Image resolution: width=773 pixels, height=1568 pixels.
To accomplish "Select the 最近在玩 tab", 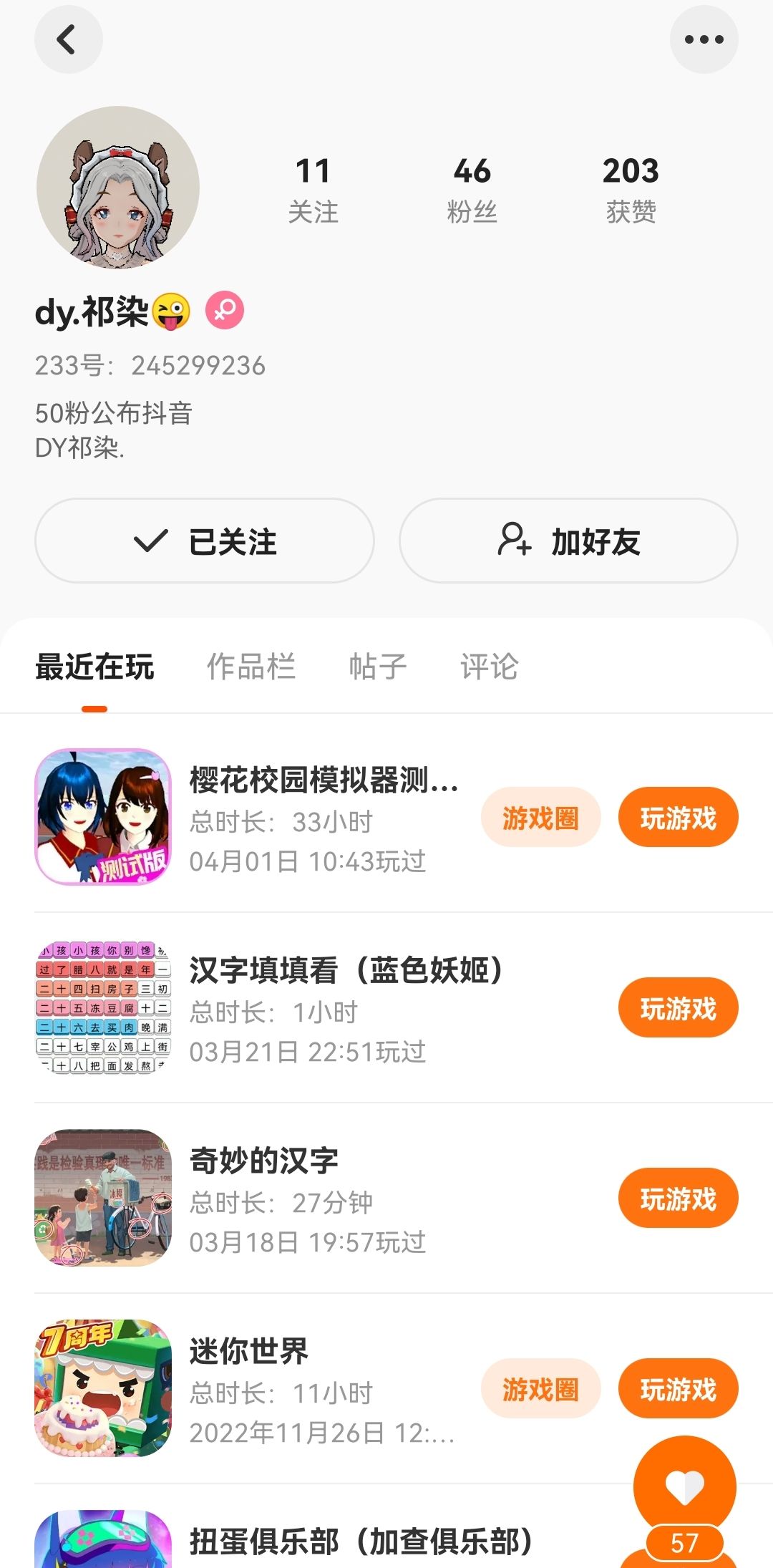I will coord(94,667).
